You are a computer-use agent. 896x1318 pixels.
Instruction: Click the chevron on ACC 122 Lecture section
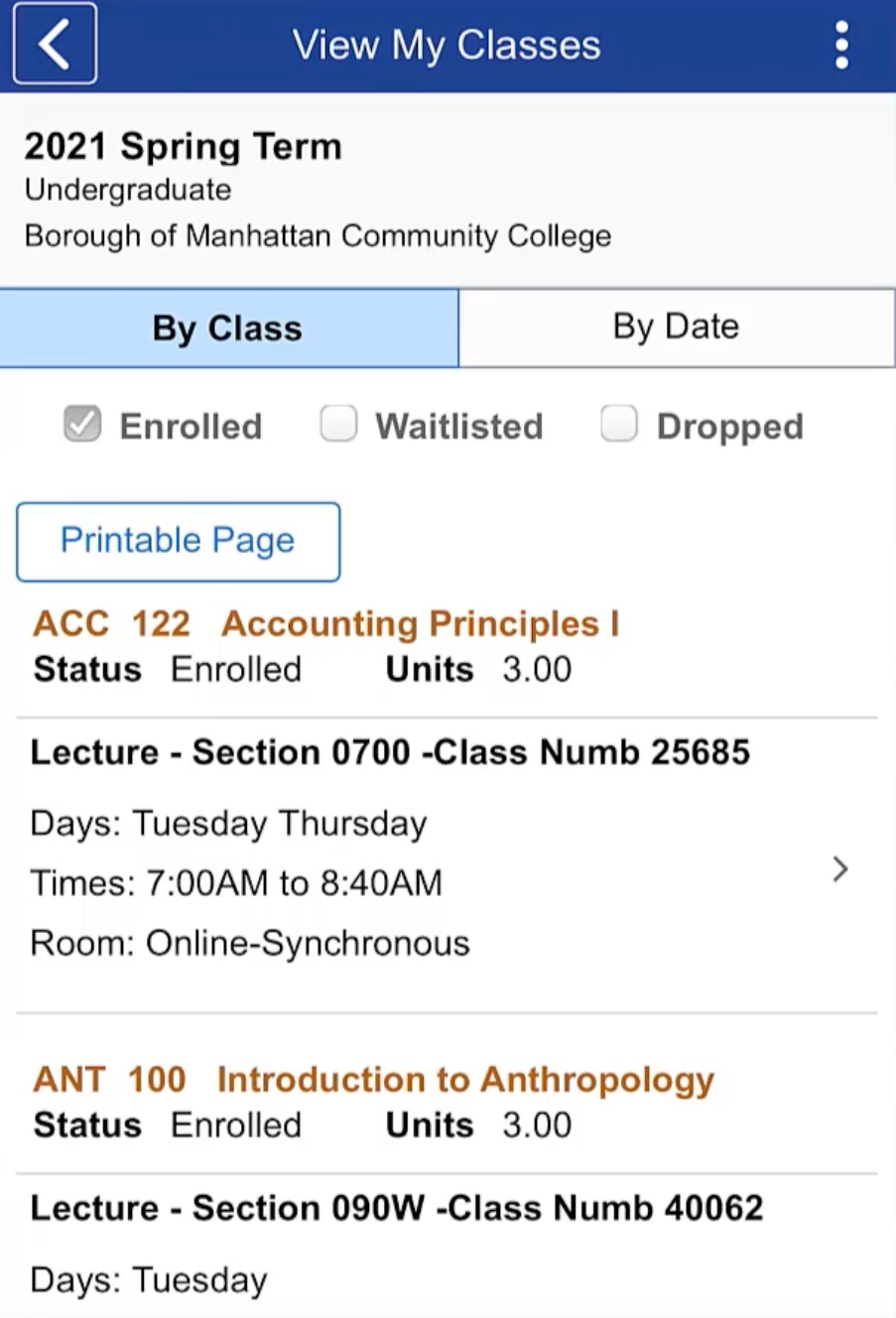click(841, 870)
